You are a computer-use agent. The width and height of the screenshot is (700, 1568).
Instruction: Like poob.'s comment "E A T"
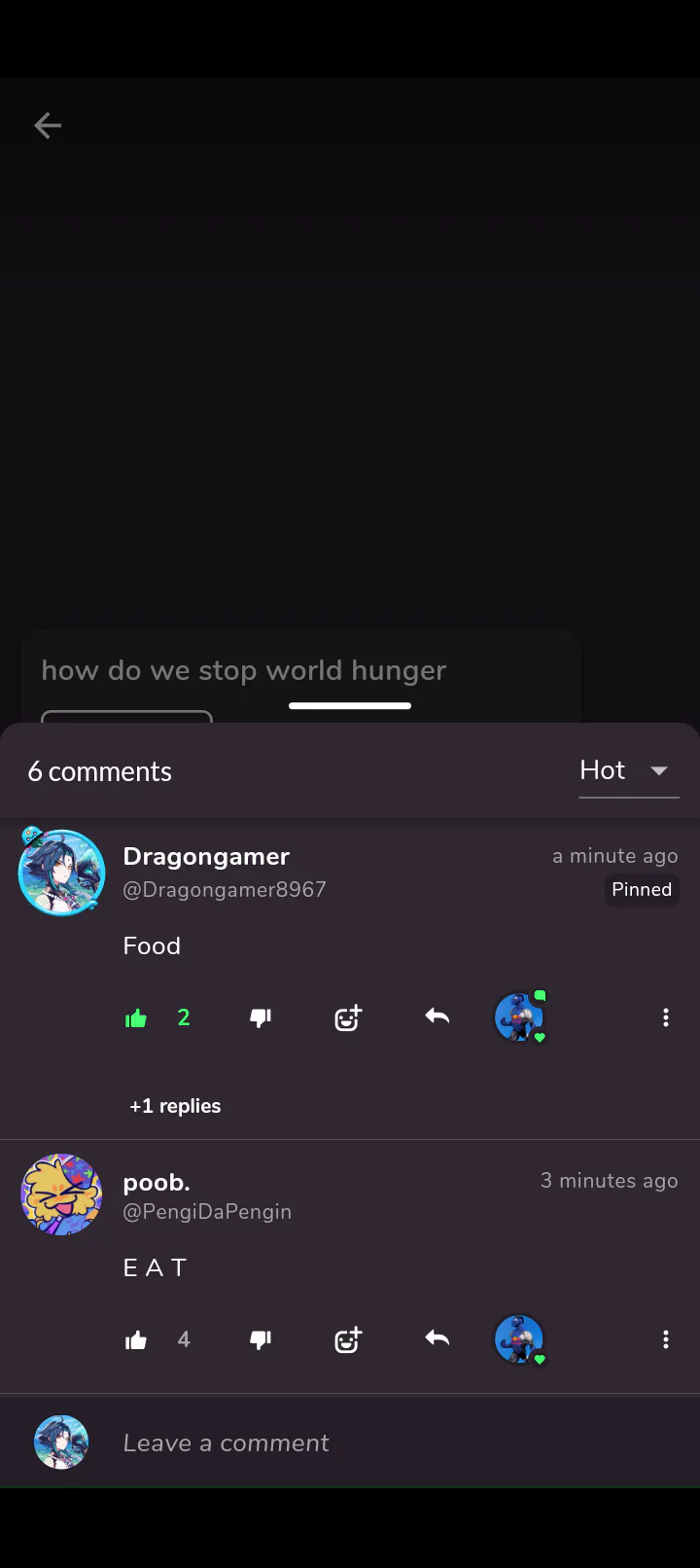[x=136, y=1340]
